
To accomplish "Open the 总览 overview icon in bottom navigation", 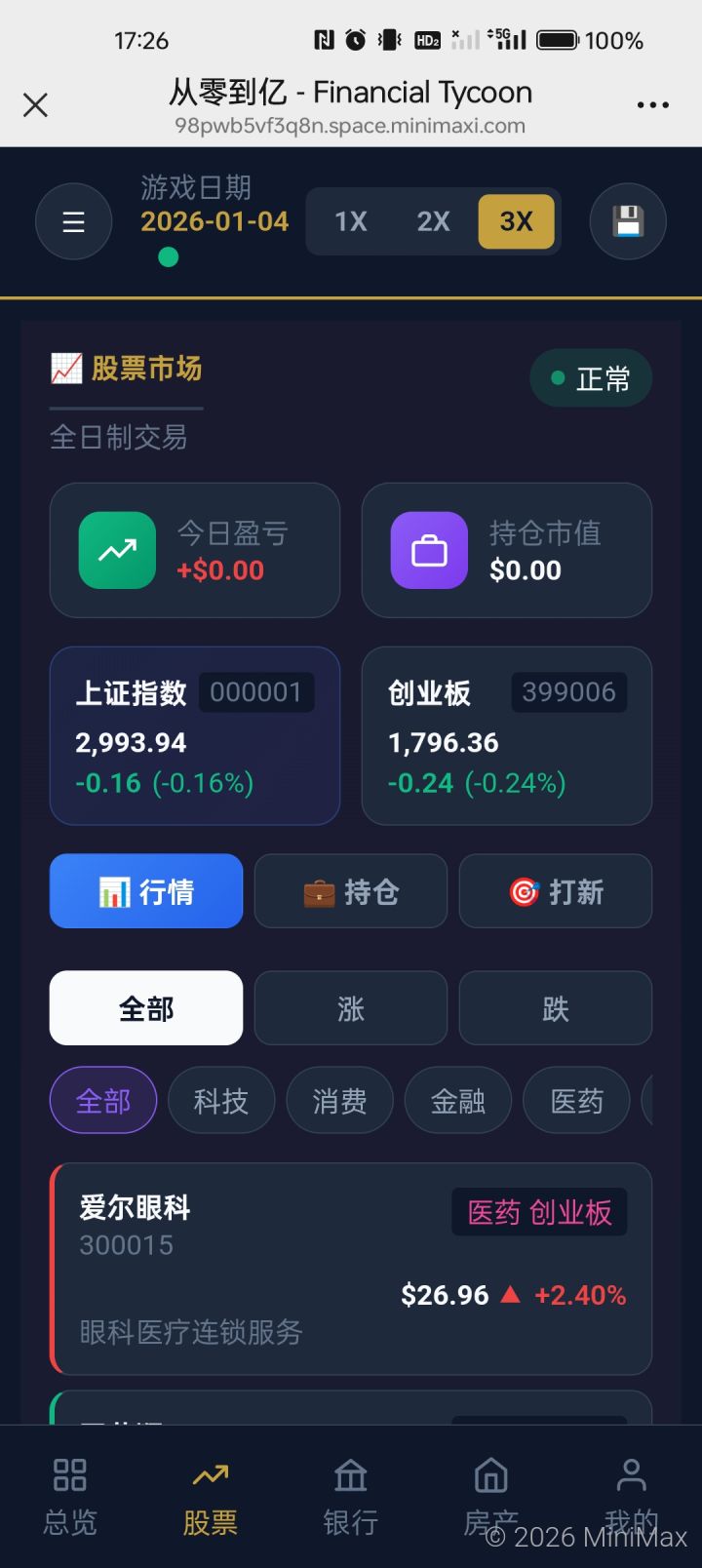I will click(x=68, y=1492).
